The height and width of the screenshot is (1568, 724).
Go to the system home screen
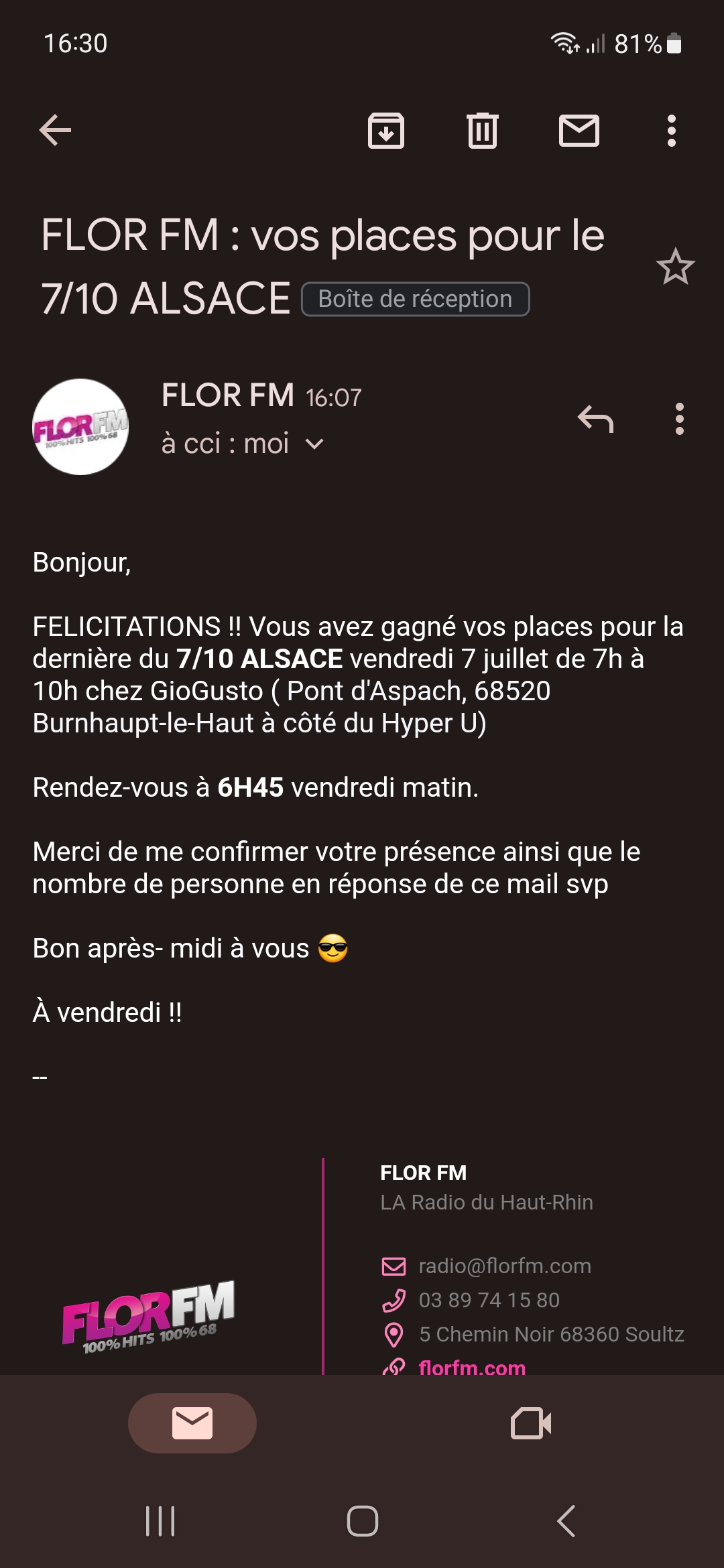(x=363, y=1521)
